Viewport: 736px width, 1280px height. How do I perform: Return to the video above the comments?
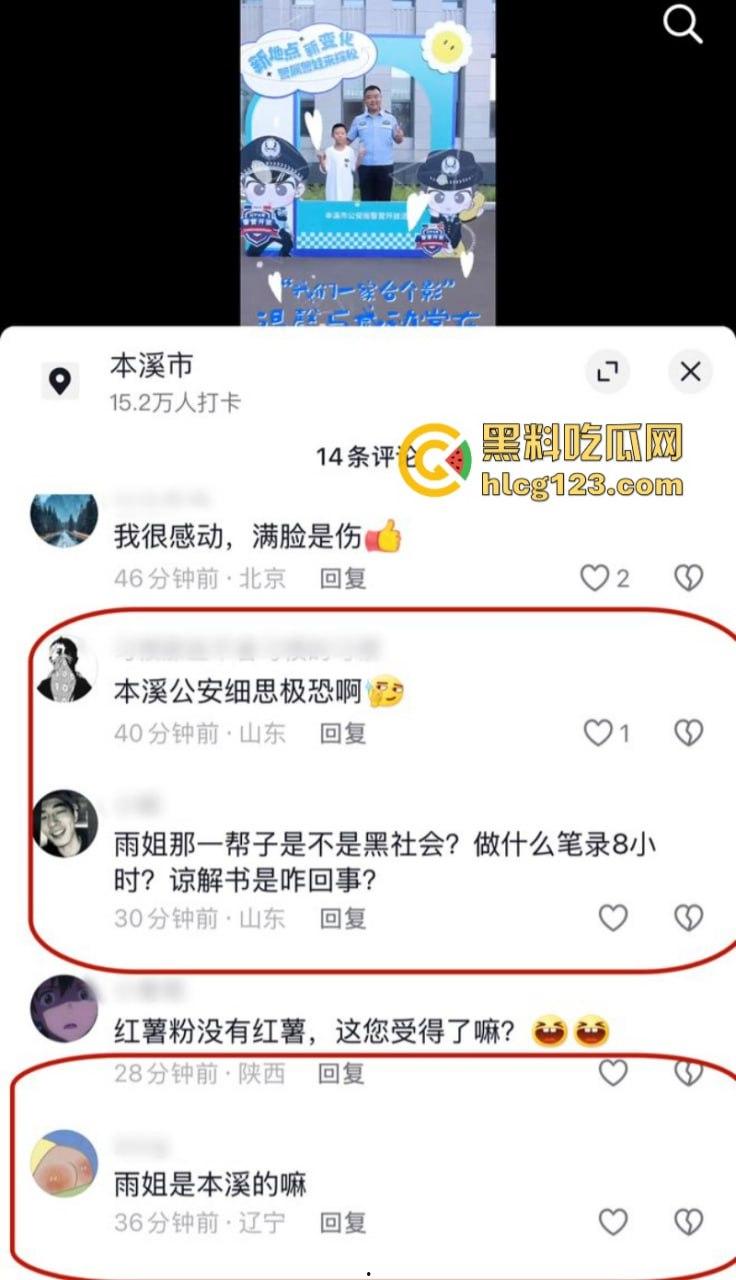(x=368, y=160)
